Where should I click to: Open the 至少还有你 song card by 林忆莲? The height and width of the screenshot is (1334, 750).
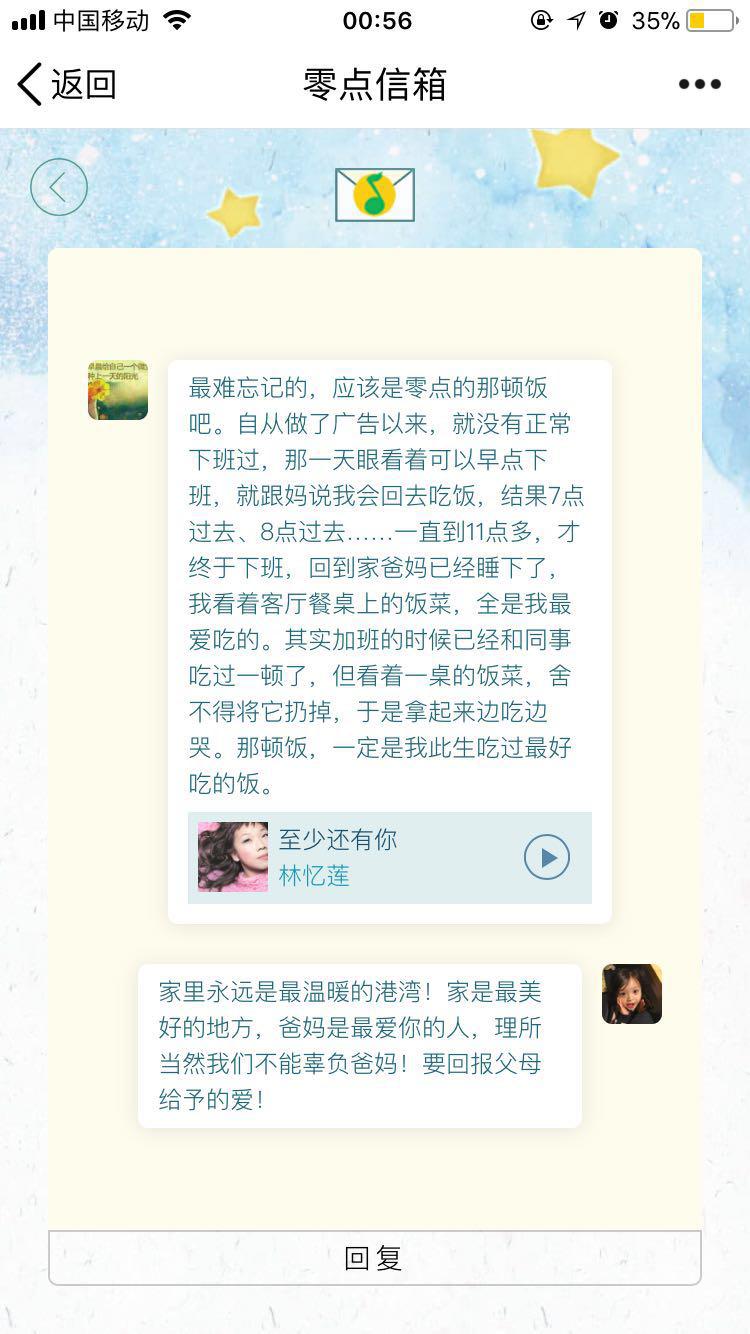(x=360, y=857)
